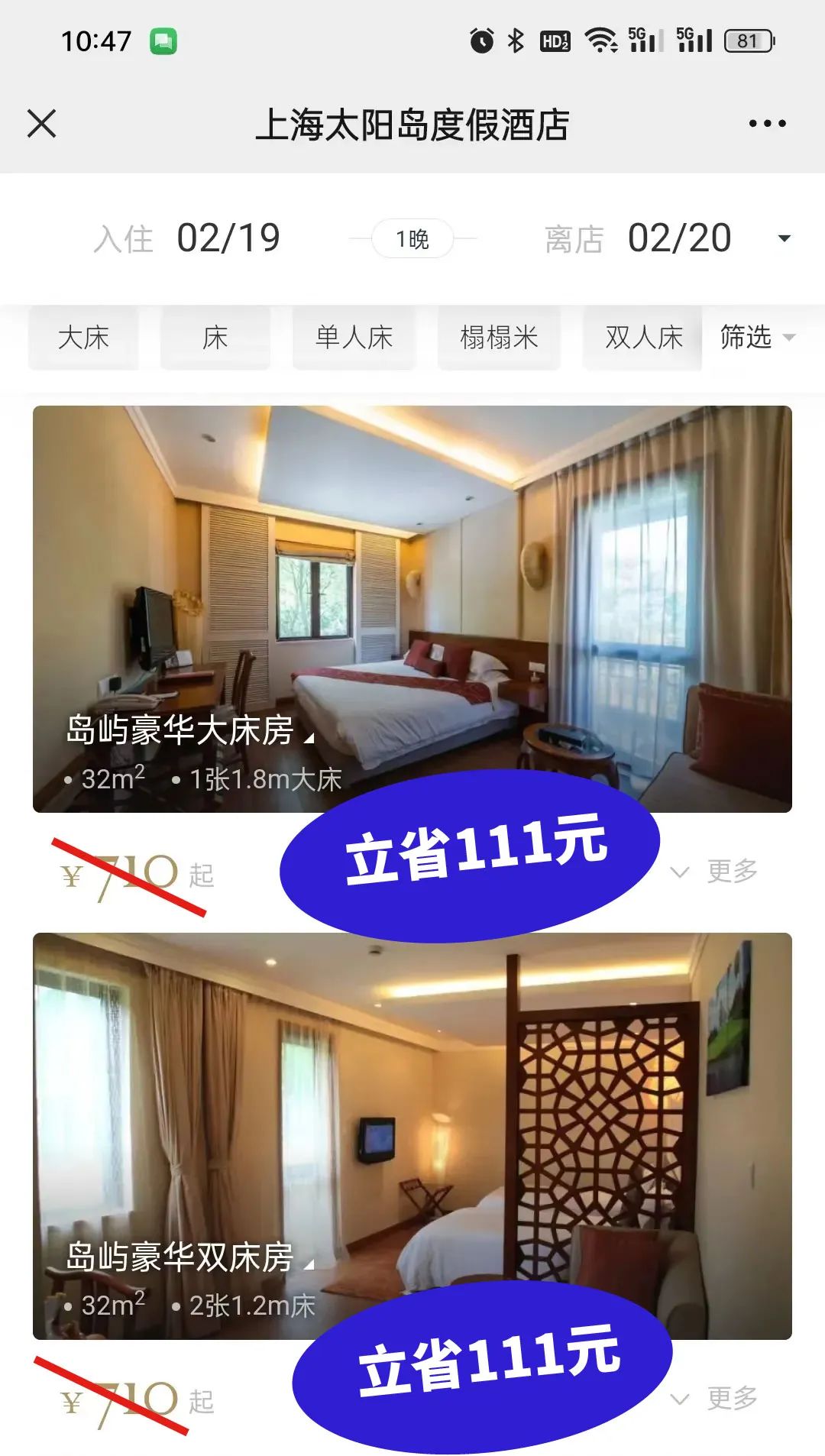
Task: Filter rooms by 双人床
Action: point(643,338)
